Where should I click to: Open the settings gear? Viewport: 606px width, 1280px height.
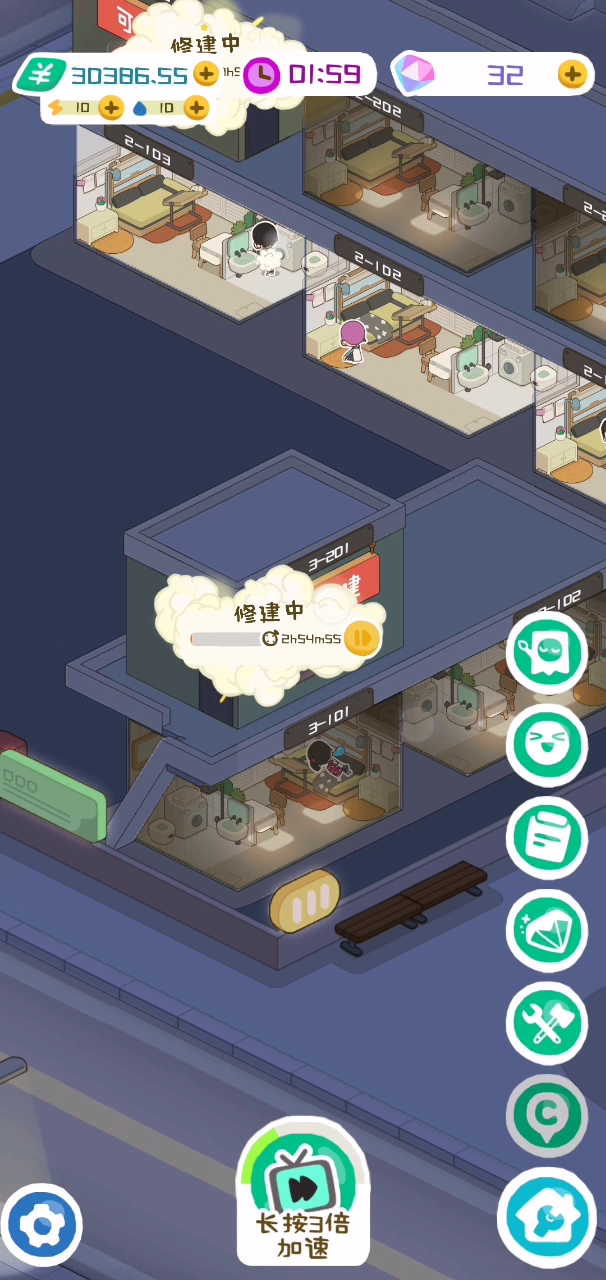pos(41,1225)
